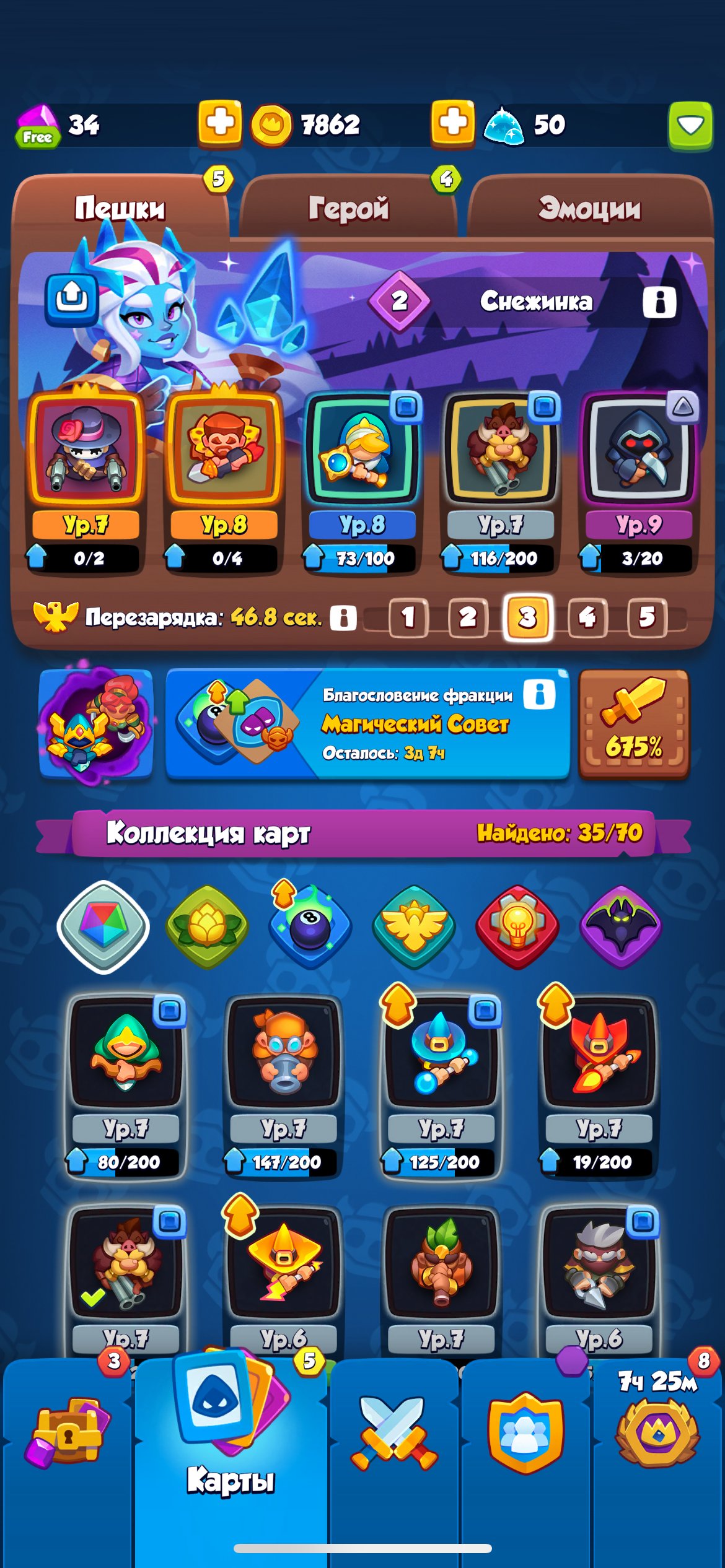Select deck slot 1

pos(408,617)
